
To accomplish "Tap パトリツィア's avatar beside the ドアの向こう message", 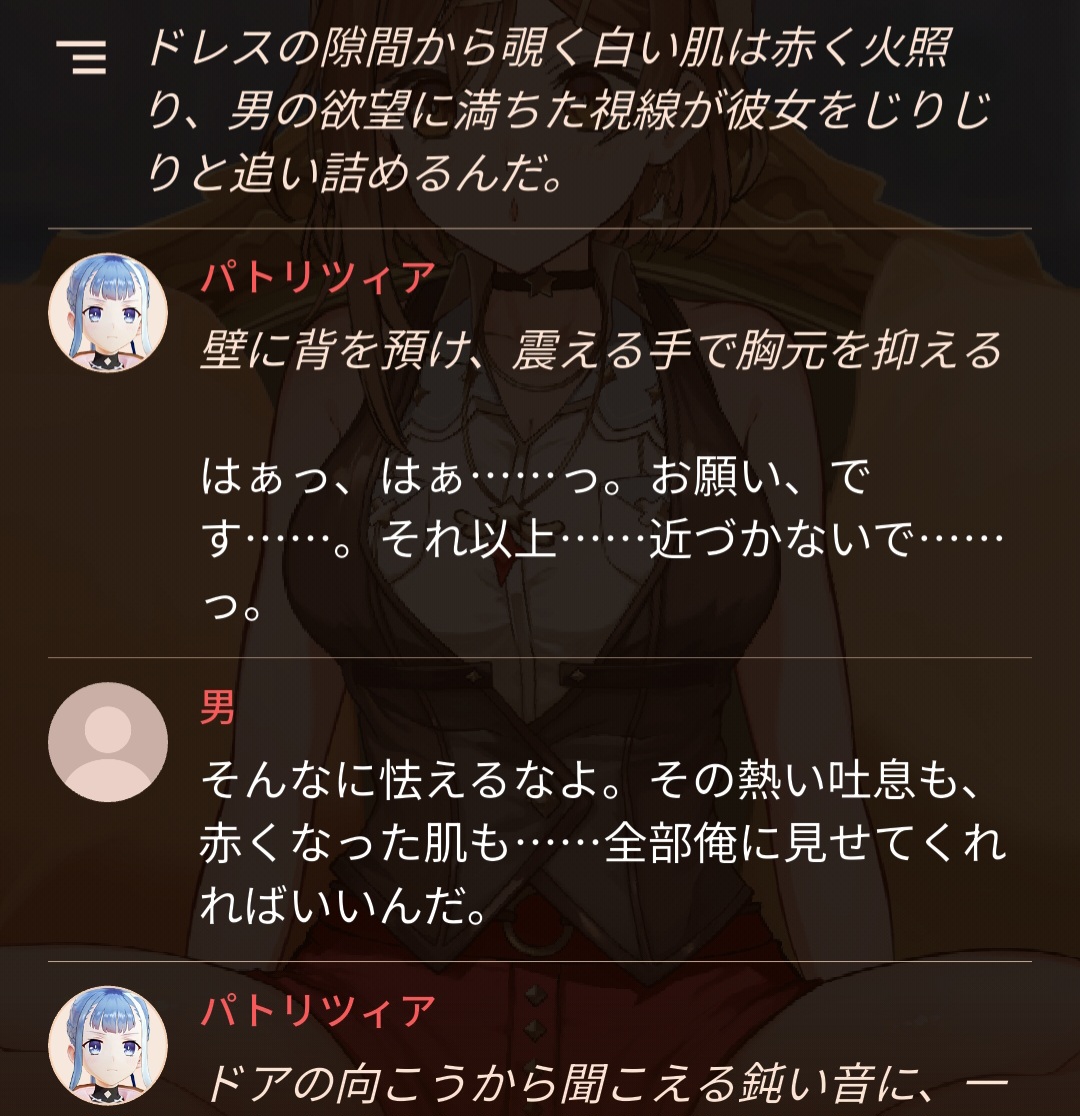I will (108, 1046).
